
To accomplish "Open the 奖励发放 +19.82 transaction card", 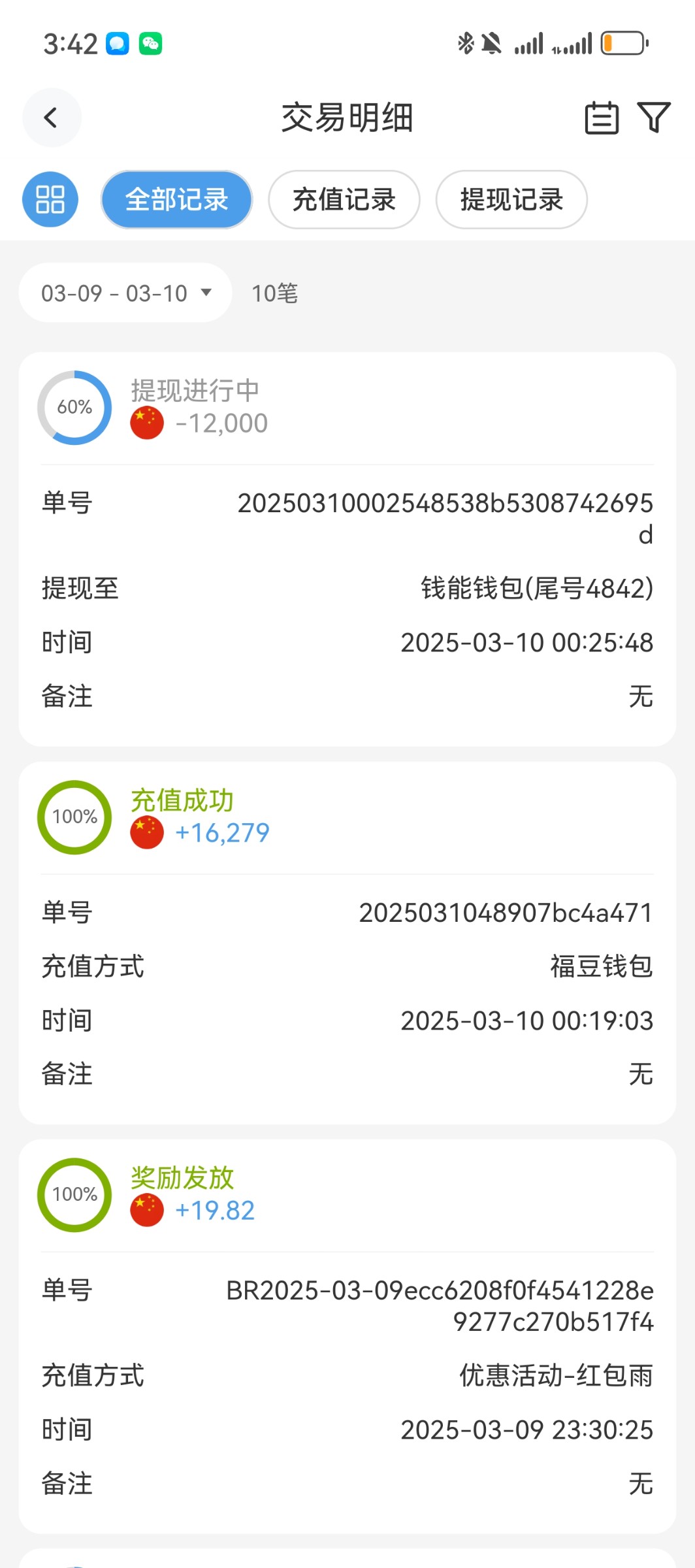I will click(347, 1336).
